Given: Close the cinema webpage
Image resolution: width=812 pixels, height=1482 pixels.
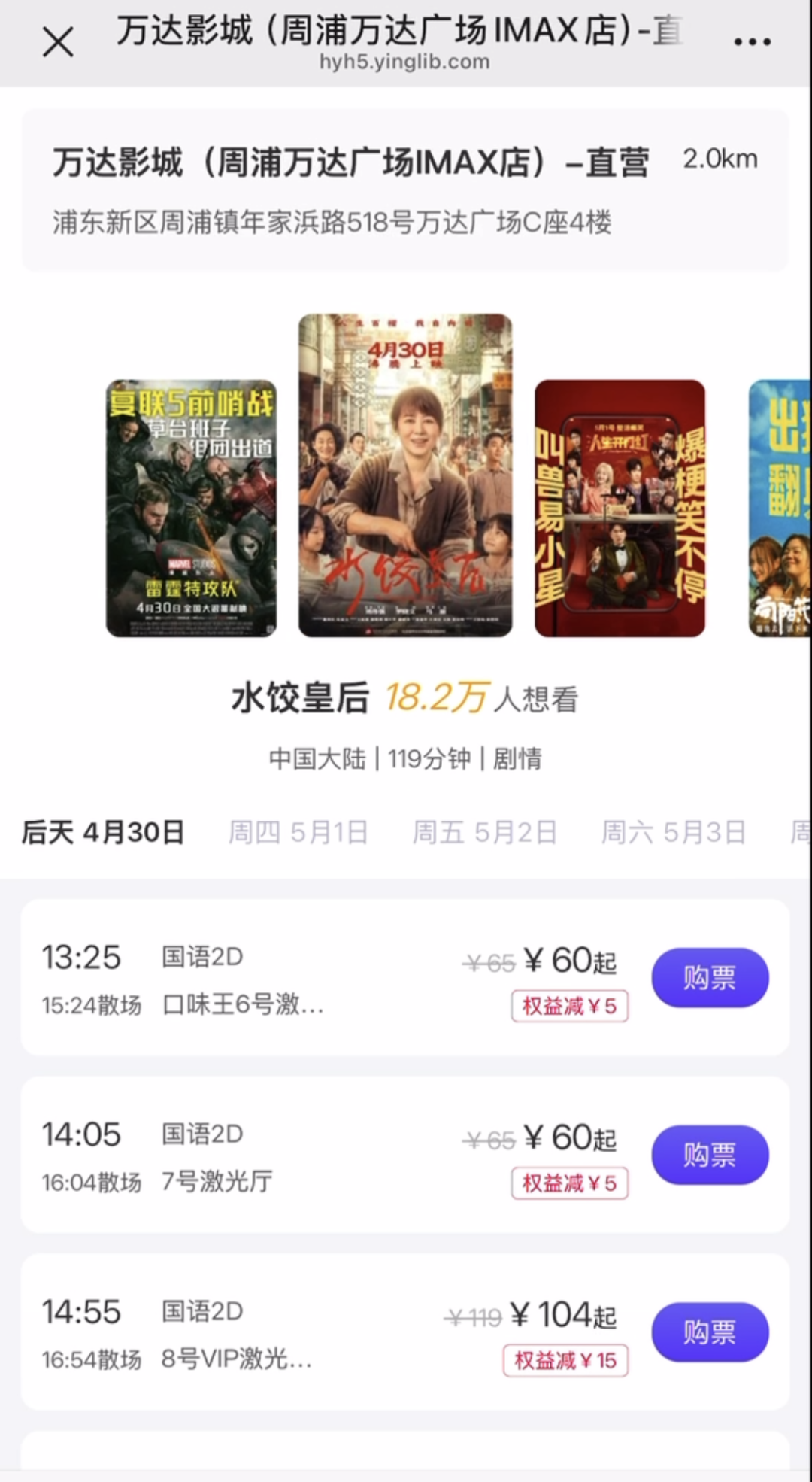Looking at the screenshot, I should 58,41.
